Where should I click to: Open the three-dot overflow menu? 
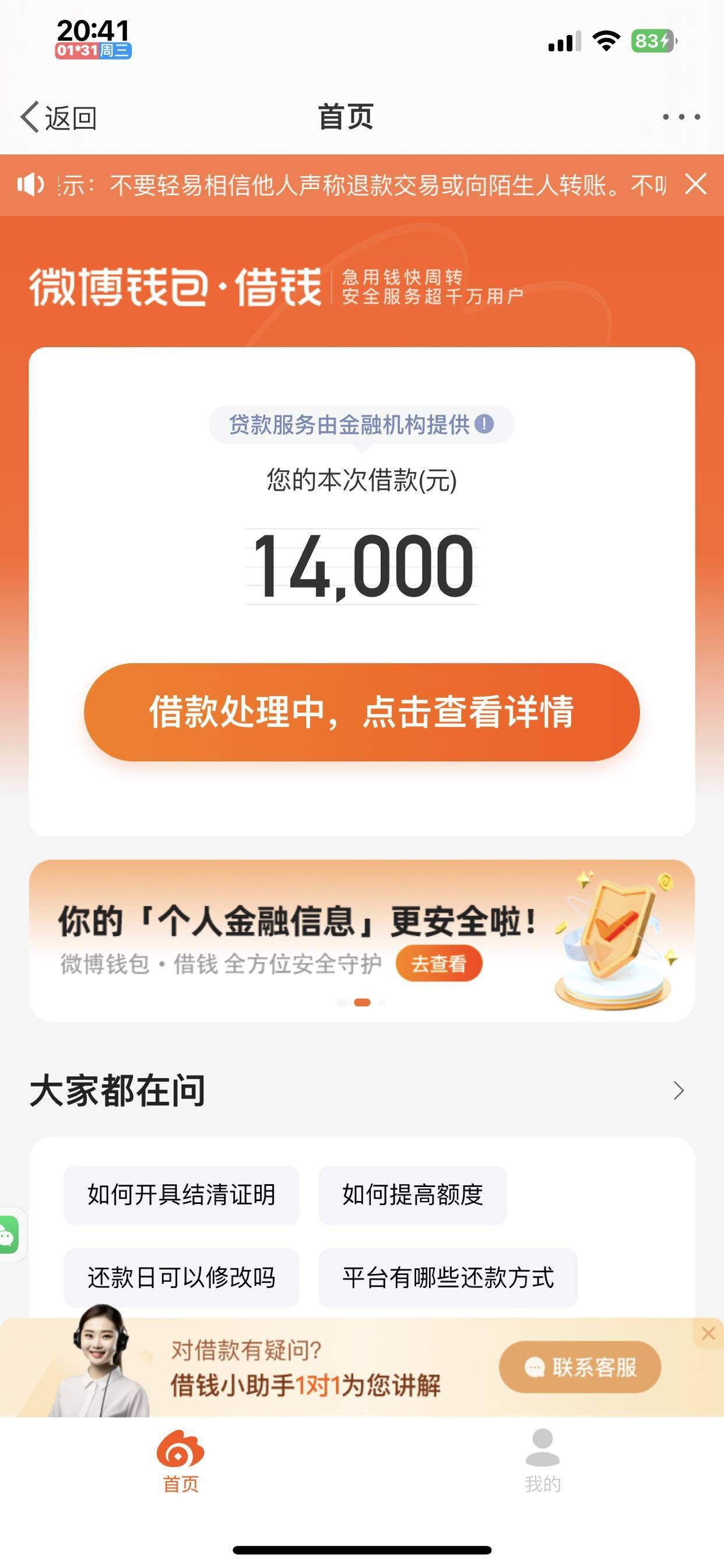[x=681, y=117]
